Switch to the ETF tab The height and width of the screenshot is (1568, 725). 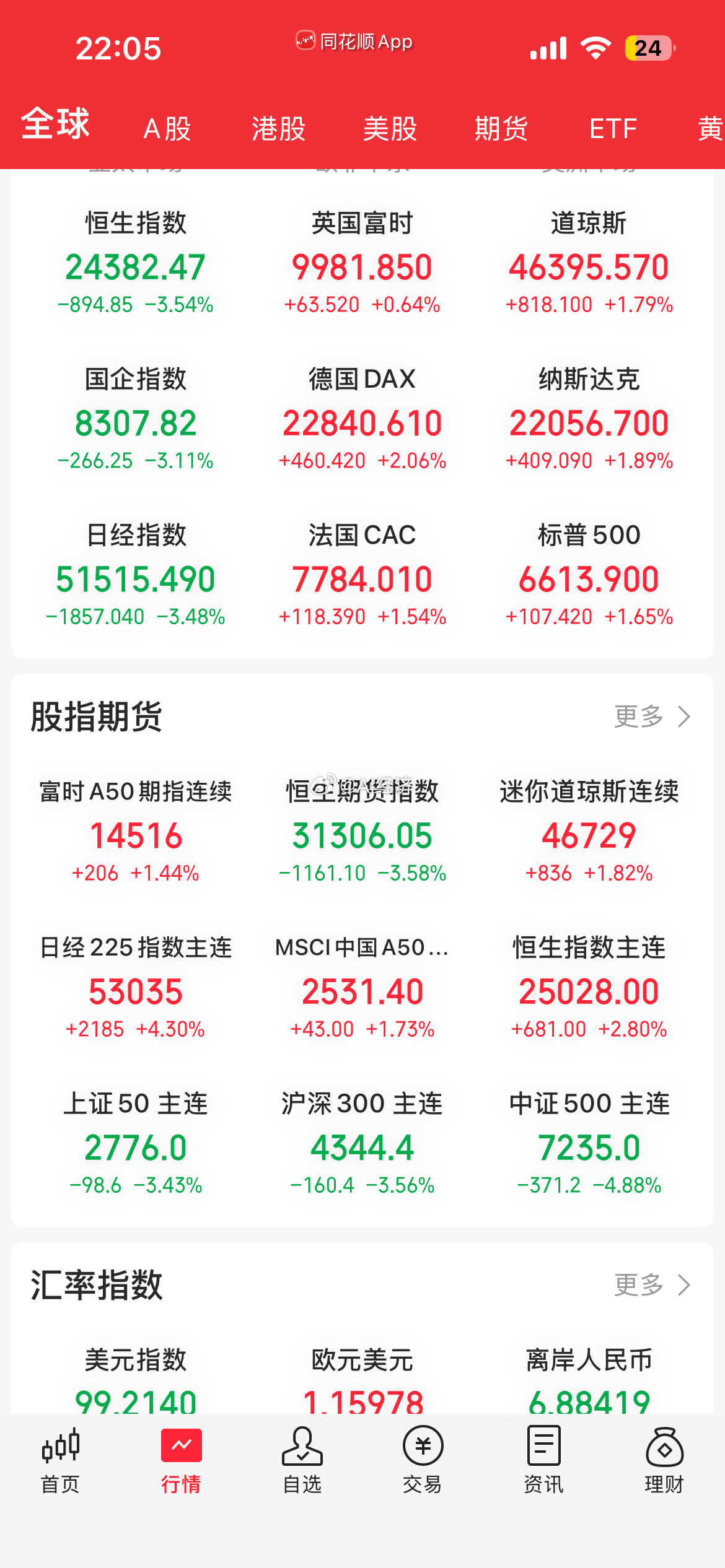(612, 128)
